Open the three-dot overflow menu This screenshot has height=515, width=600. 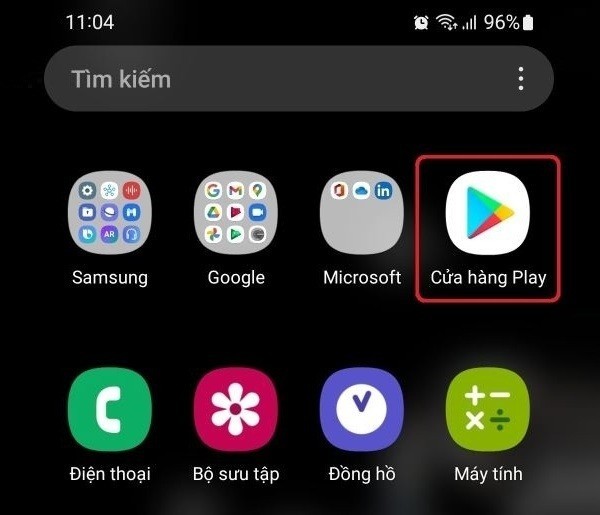point(520,79)
